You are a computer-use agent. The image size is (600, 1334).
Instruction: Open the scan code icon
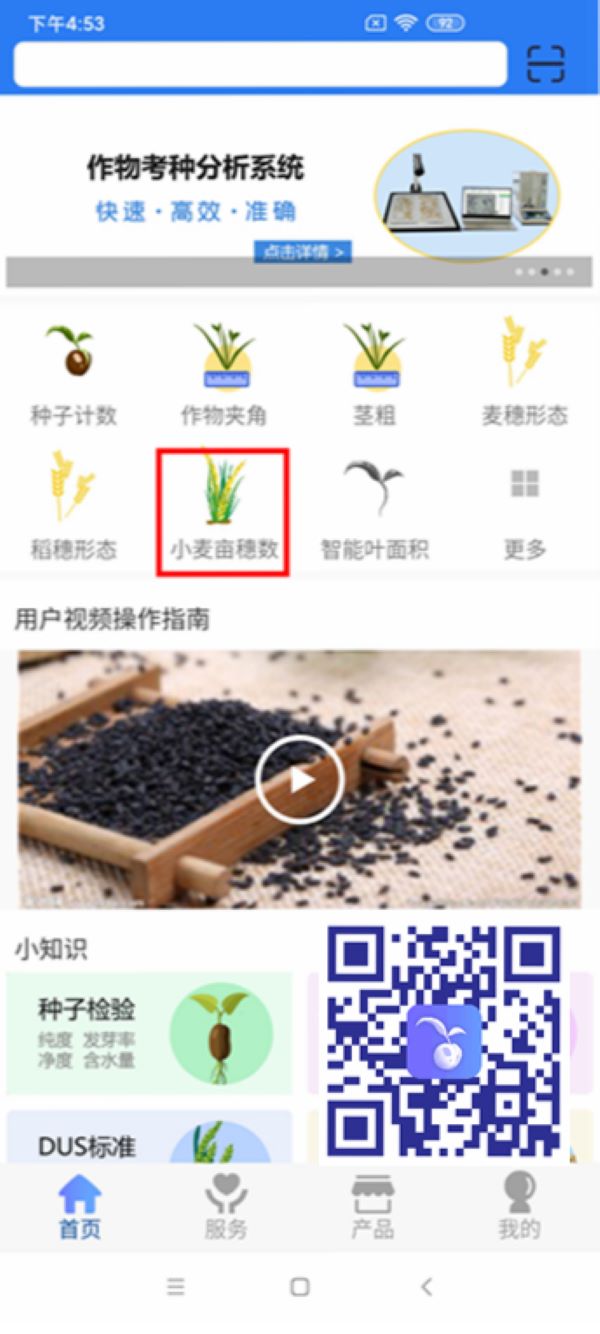point(546,64)
